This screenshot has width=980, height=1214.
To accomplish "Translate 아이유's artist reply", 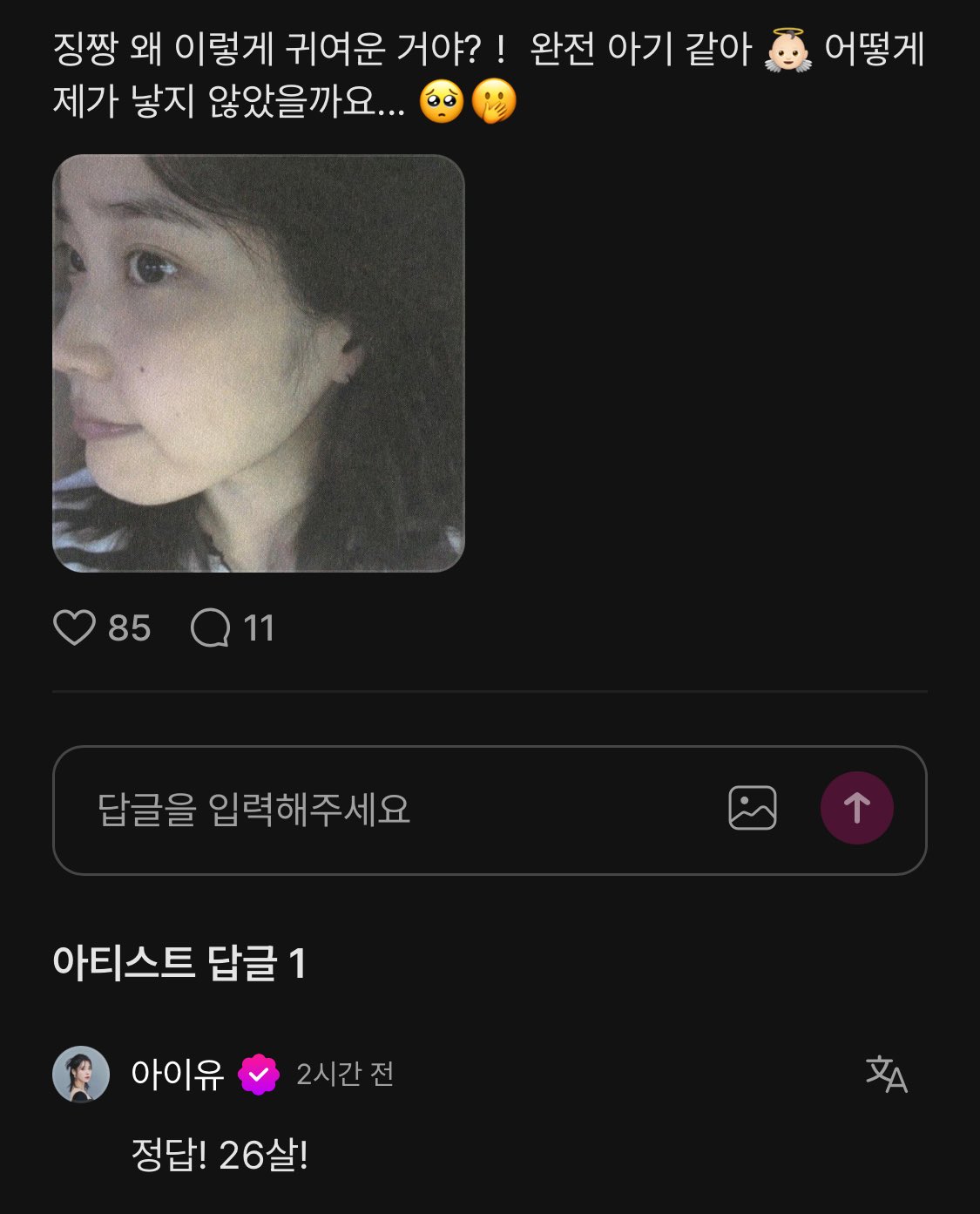I will (x=887, y=1074).
